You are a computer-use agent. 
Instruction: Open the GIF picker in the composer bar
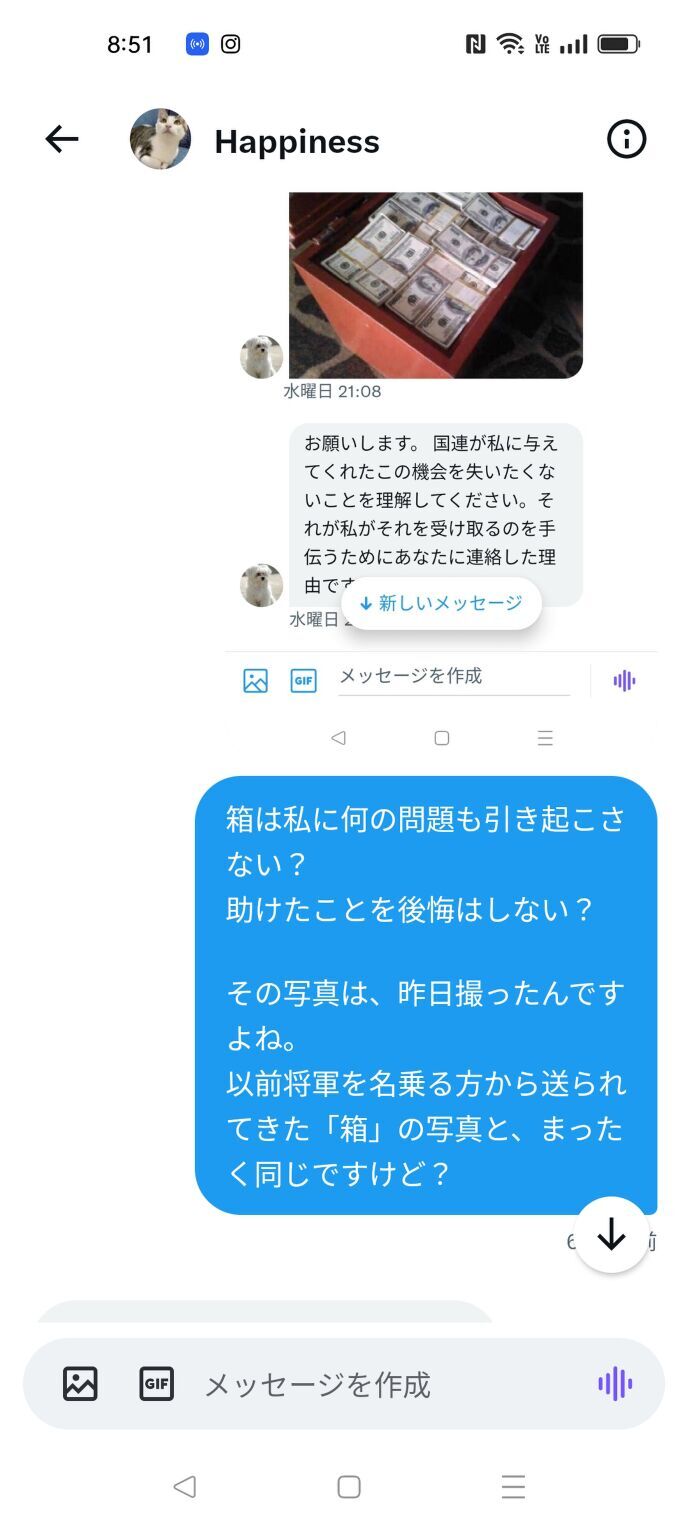[156, 1383]
